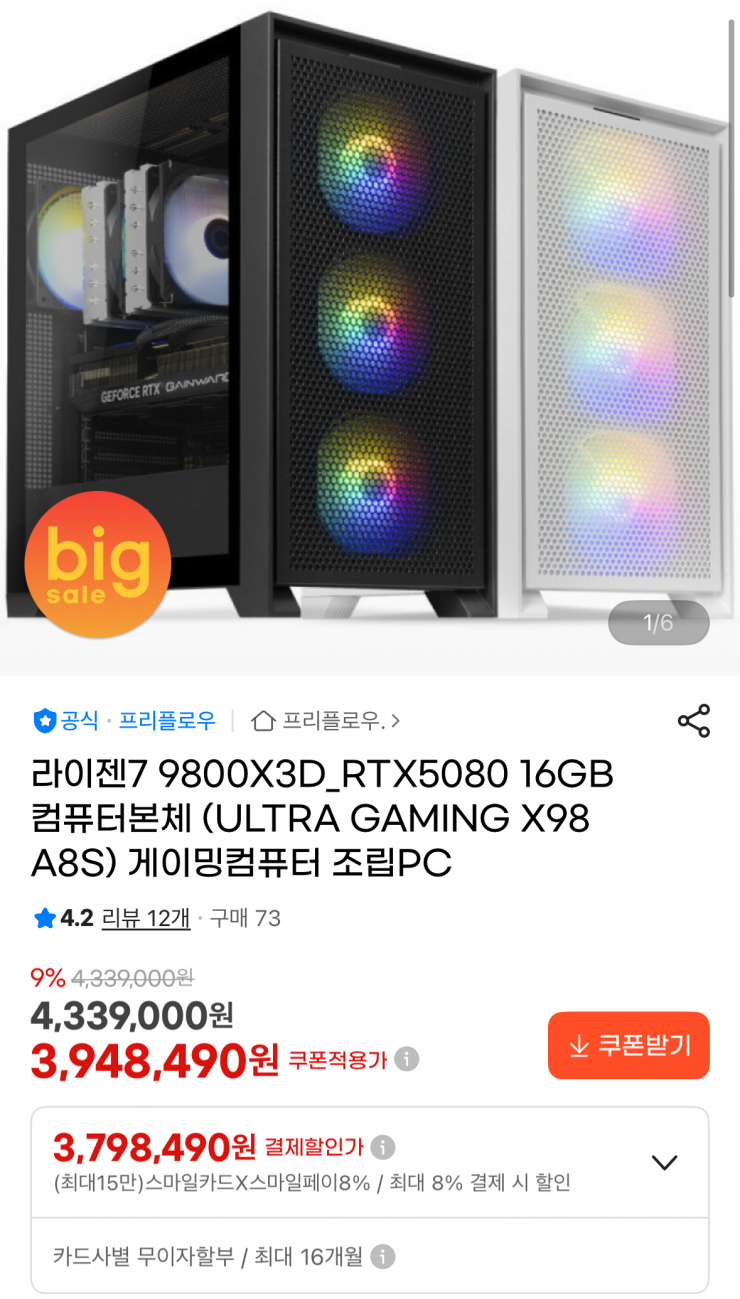The image size is (740, 1299).
Task: Open the 리뷰 12개 reviews link
Action: pos(146,918)
